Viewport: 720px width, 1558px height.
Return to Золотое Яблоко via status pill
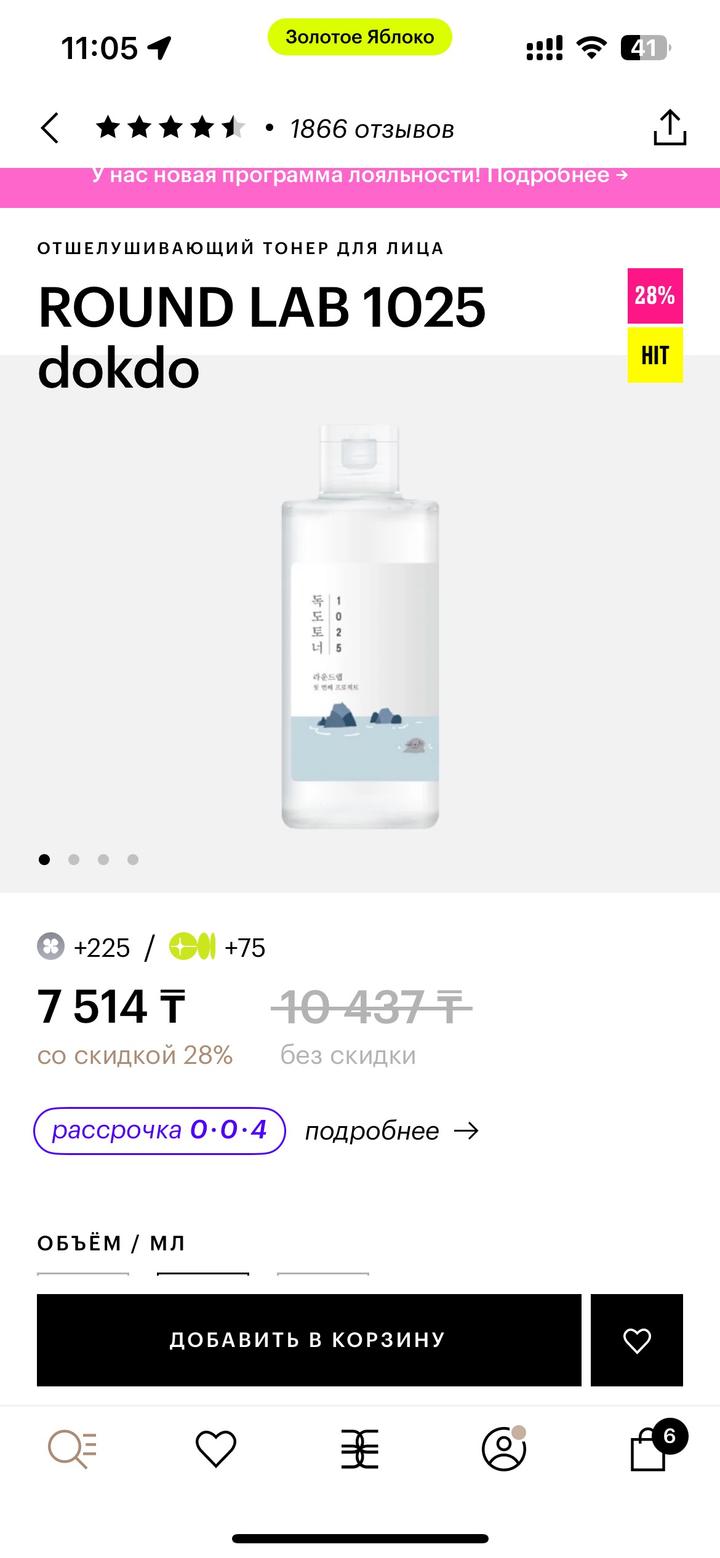tap(360, 38)
